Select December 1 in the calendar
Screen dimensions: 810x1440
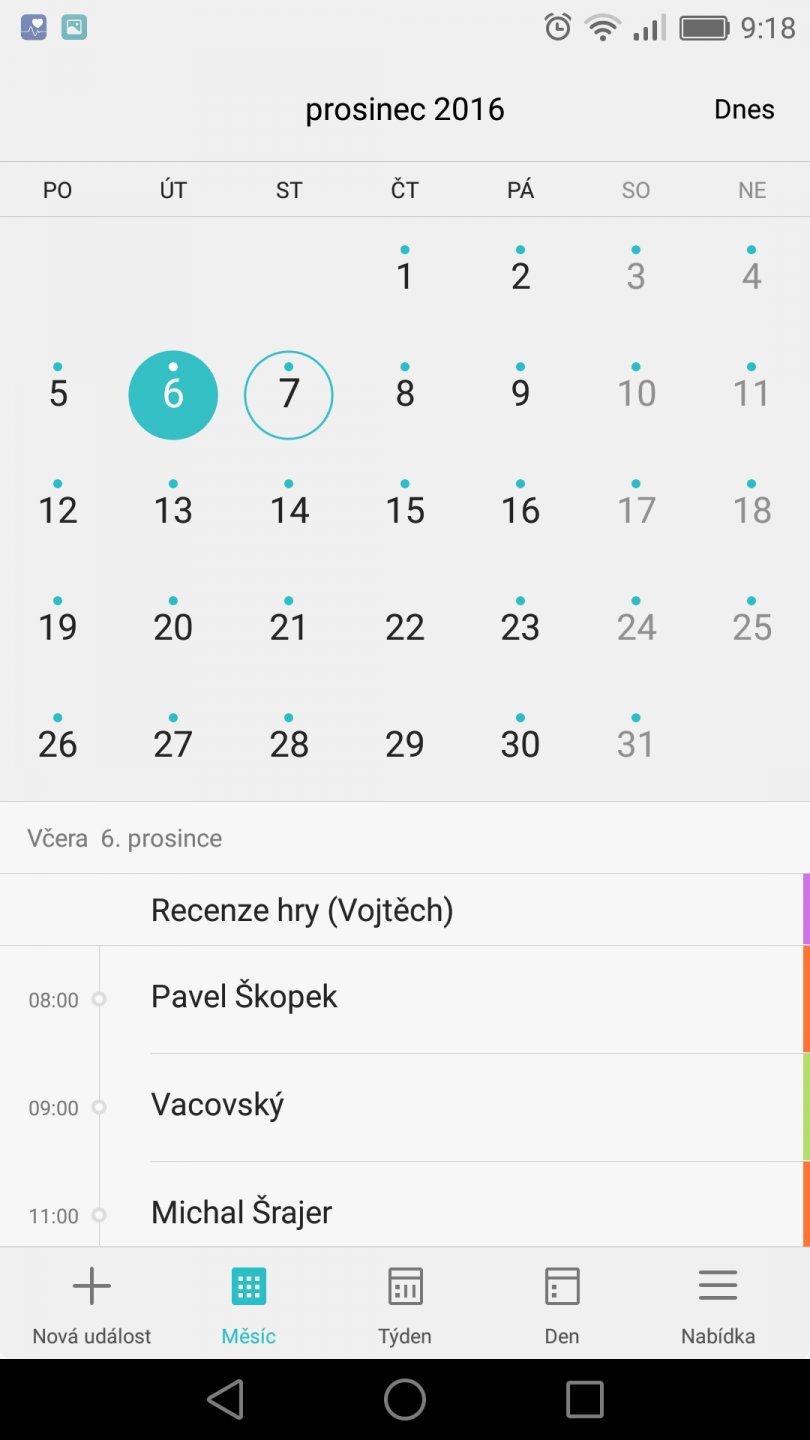[x=405, y=276]
